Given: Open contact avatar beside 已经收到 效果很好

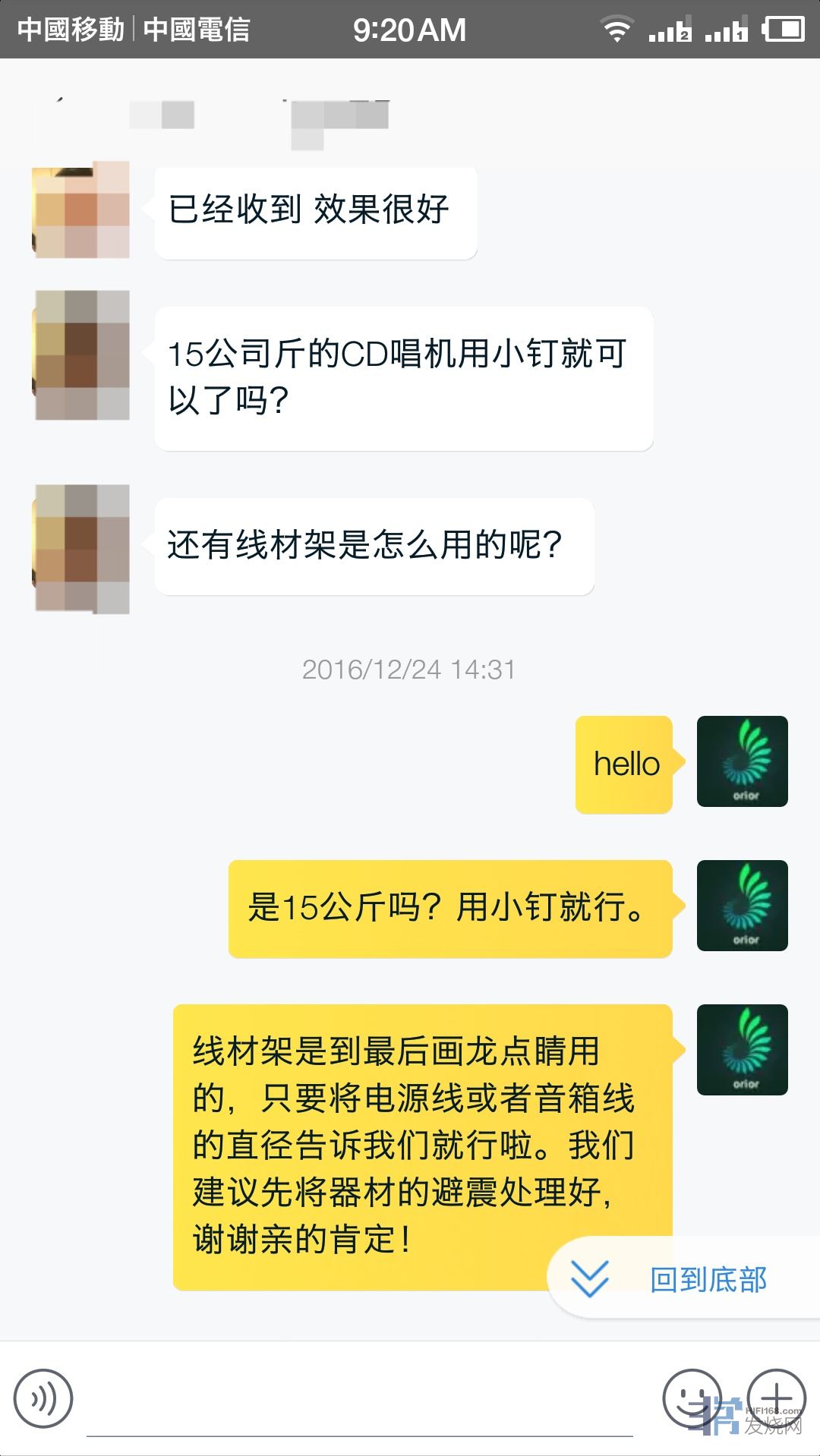Looking at the screenshot, I should pos(81,211).
